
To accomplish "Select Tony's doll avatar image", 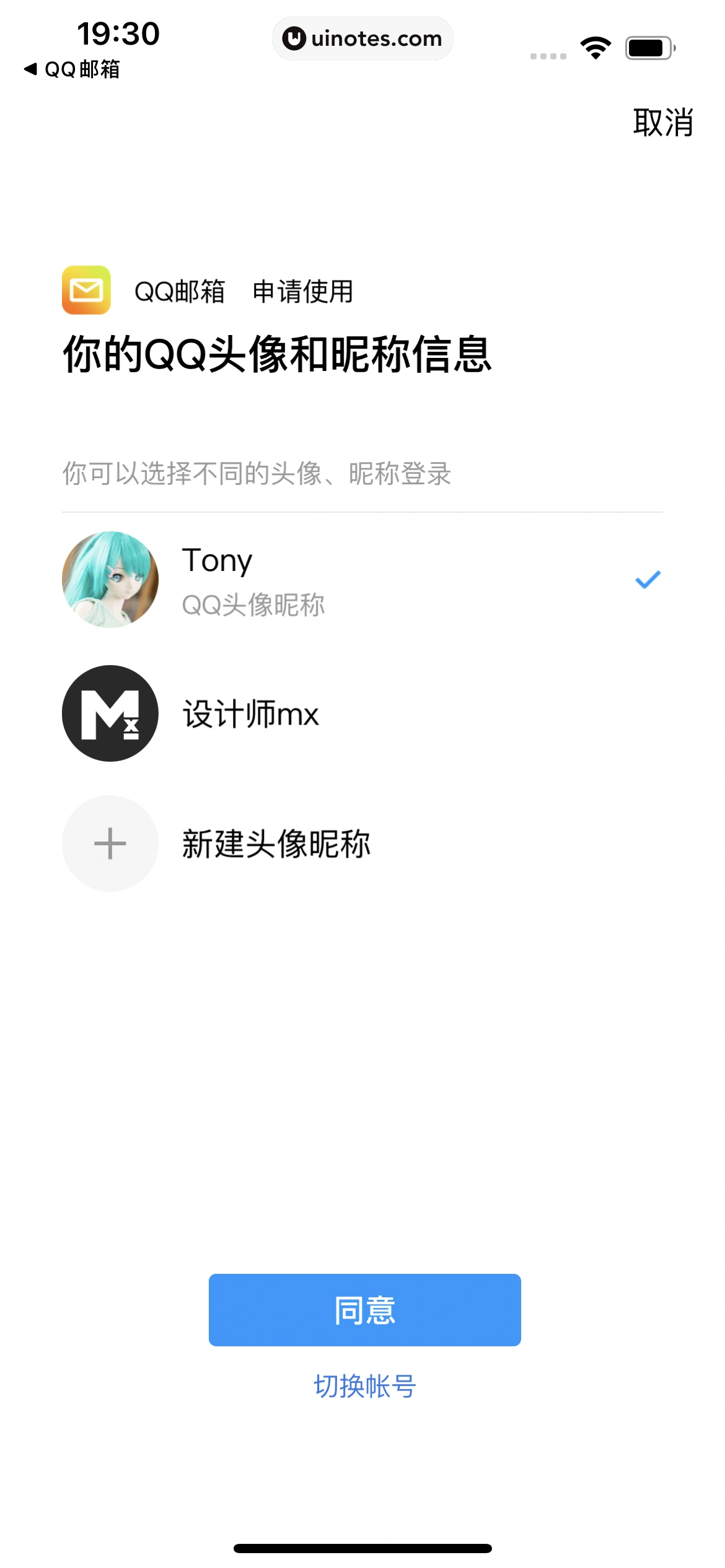I will coord(110,579).
